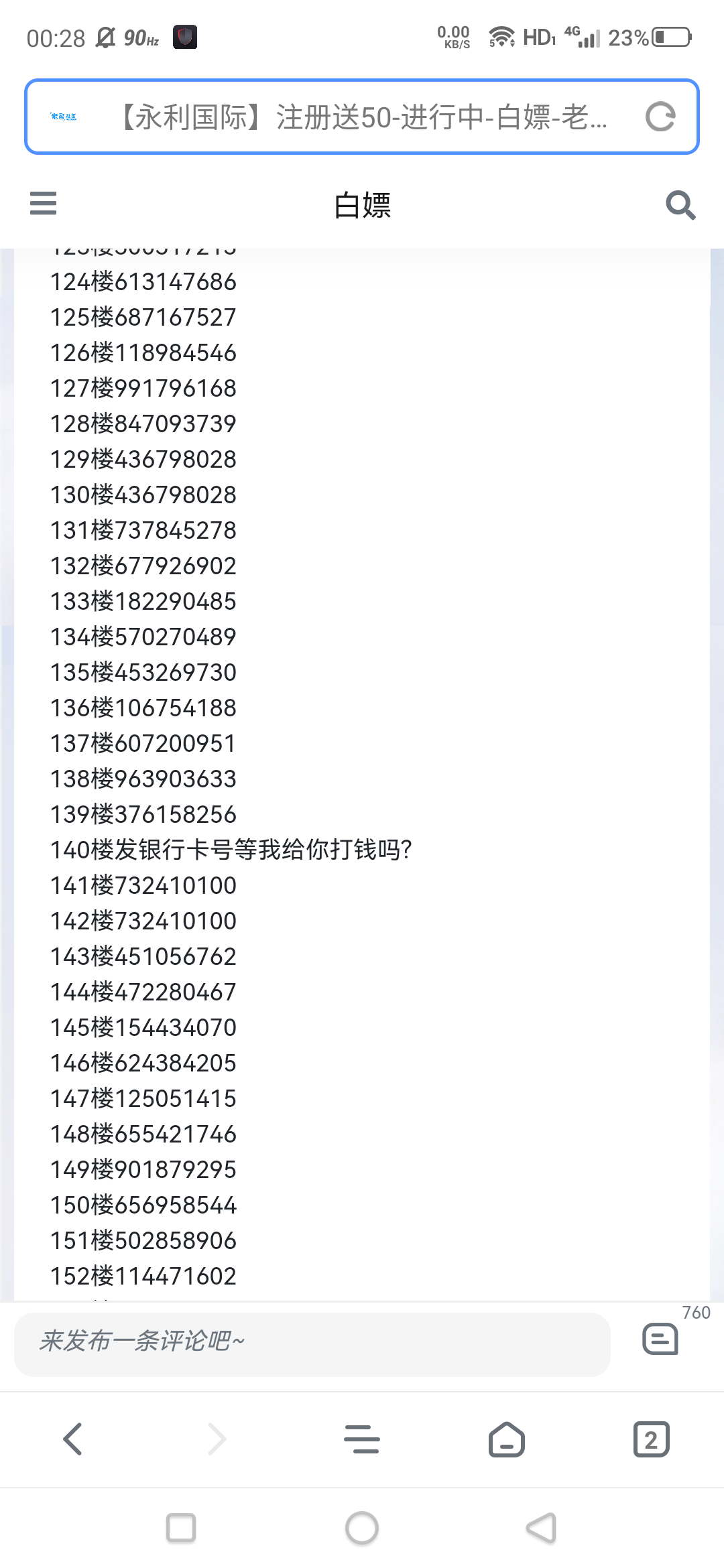Reload the page with refresh icon

(660, 117)
